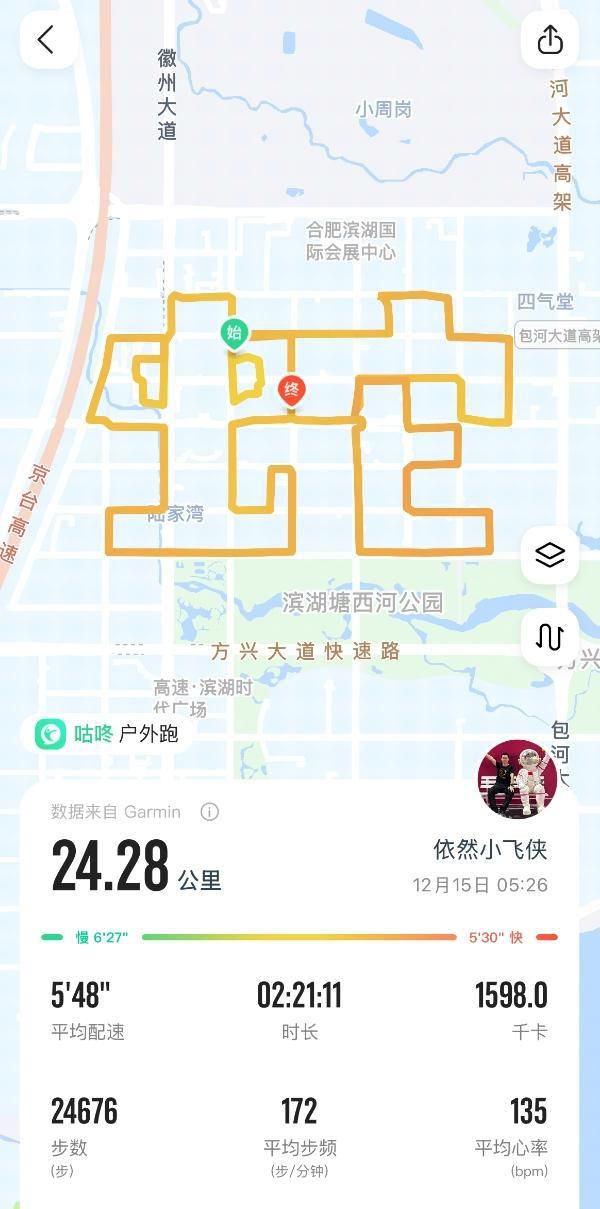The image size is (600, 1209).
Task: Tap the red finish marker 终
Action: 291,390
